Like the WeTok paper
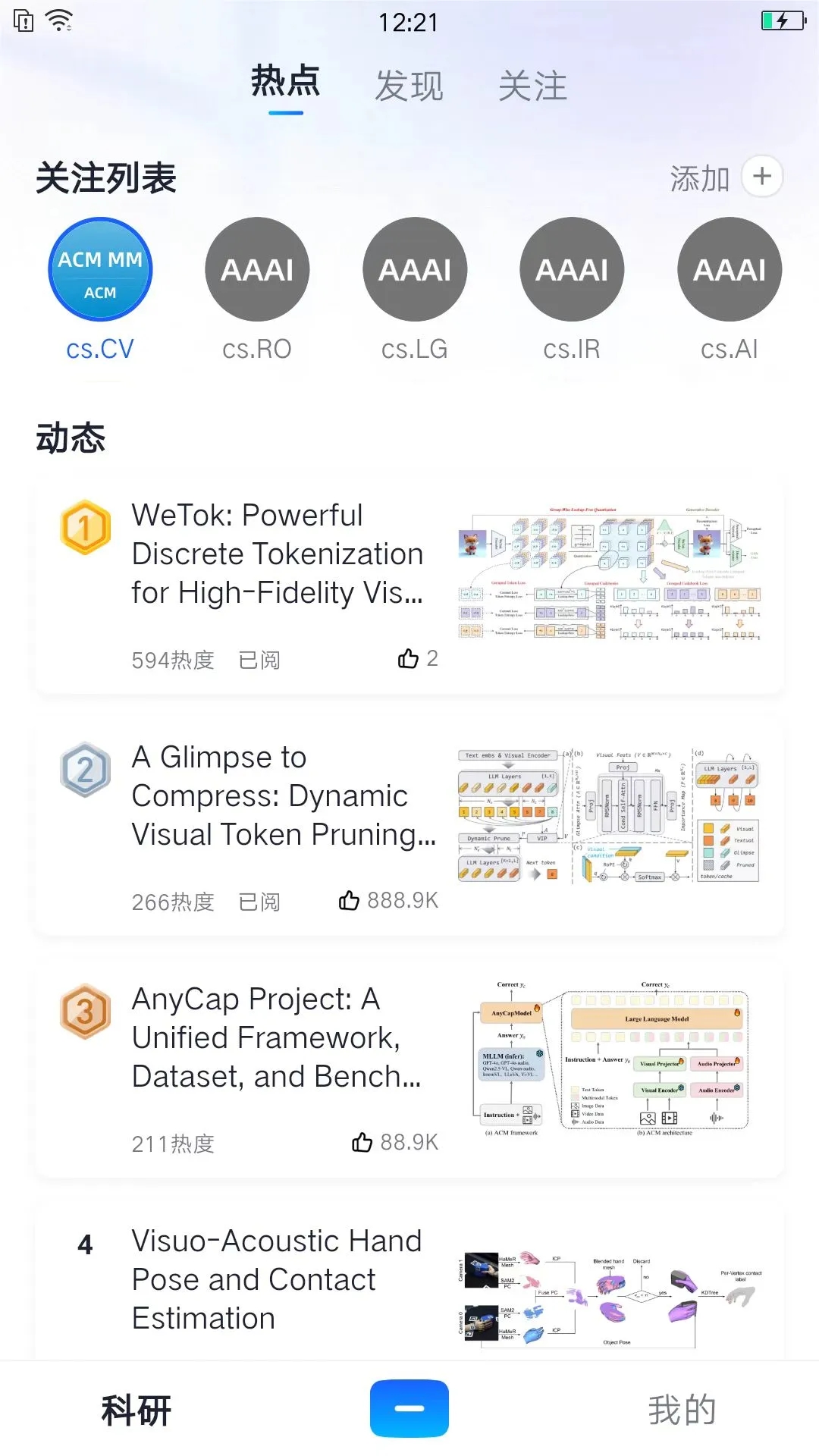 point(418,658)
